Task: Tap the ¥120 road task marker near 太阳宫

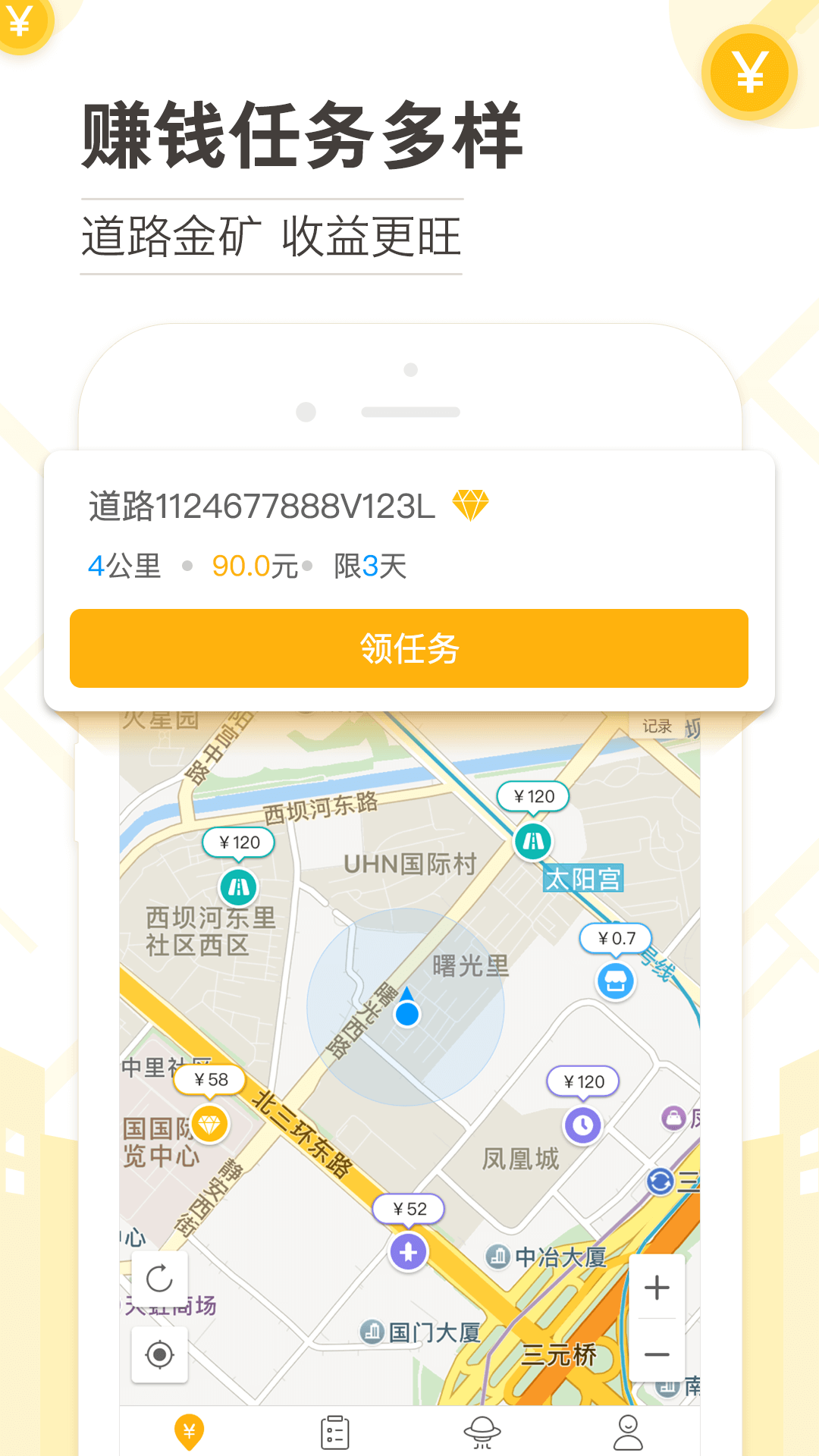Action: [533, 843]
